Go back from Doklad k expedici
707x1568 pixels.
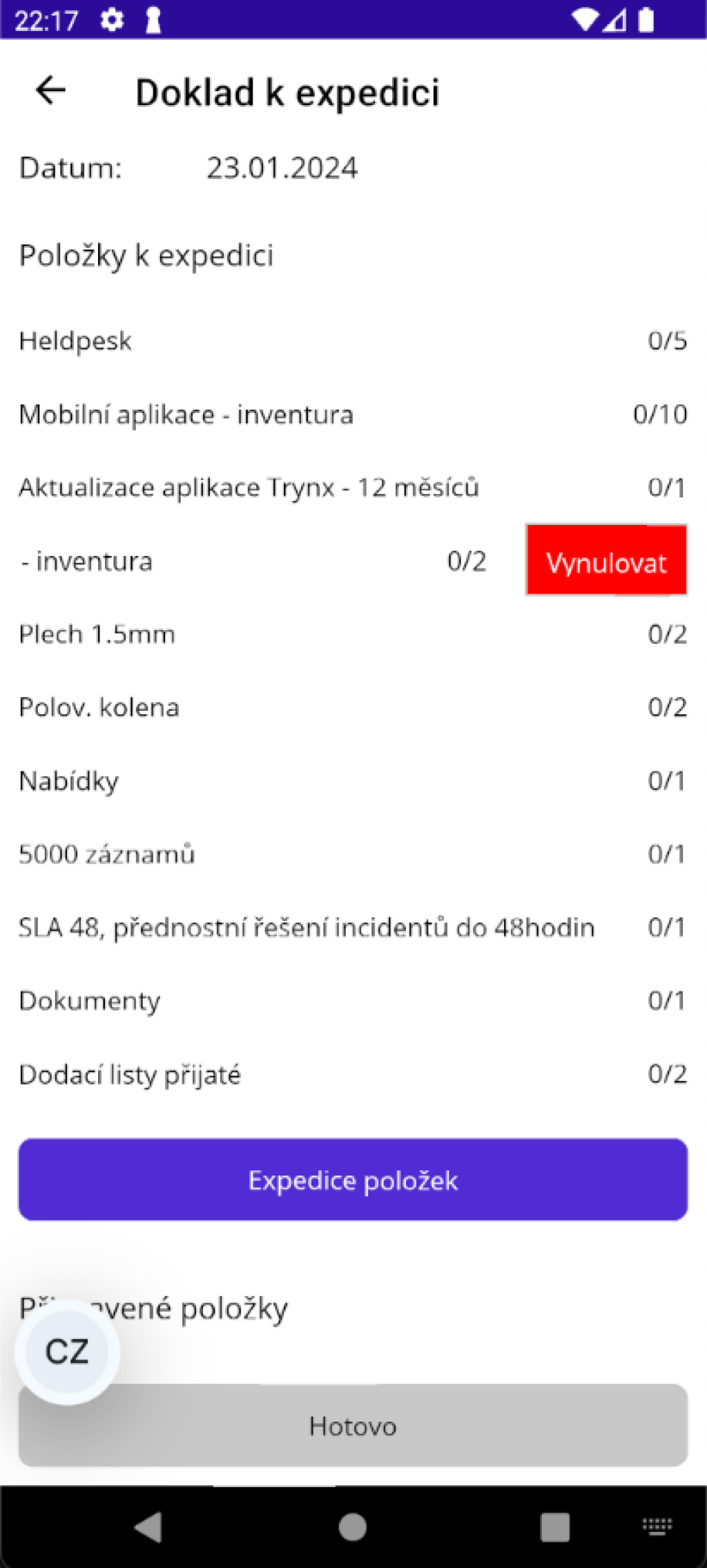[x=50, y=90]
